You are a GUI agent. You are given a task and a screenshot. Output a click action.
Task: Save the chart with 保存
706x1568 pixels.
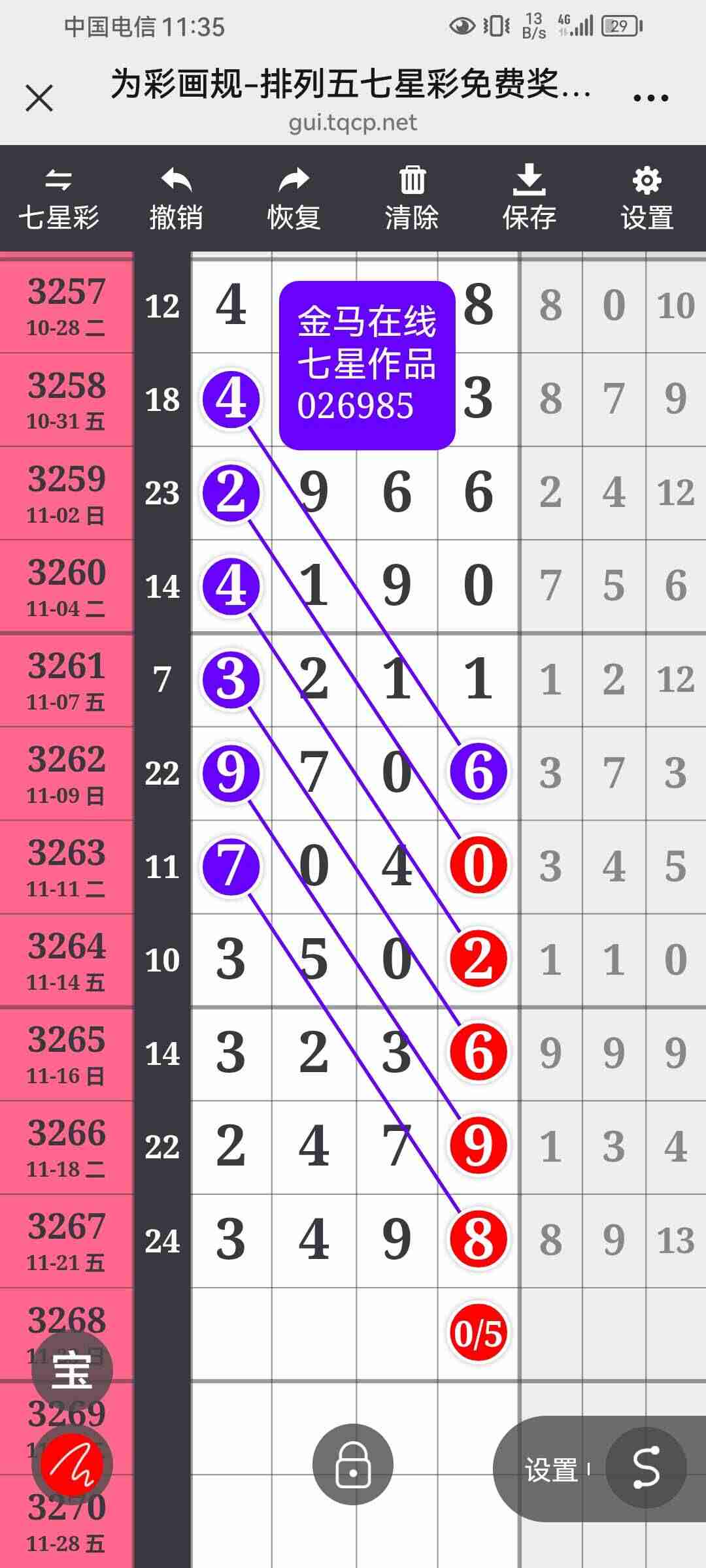[529, 199]
